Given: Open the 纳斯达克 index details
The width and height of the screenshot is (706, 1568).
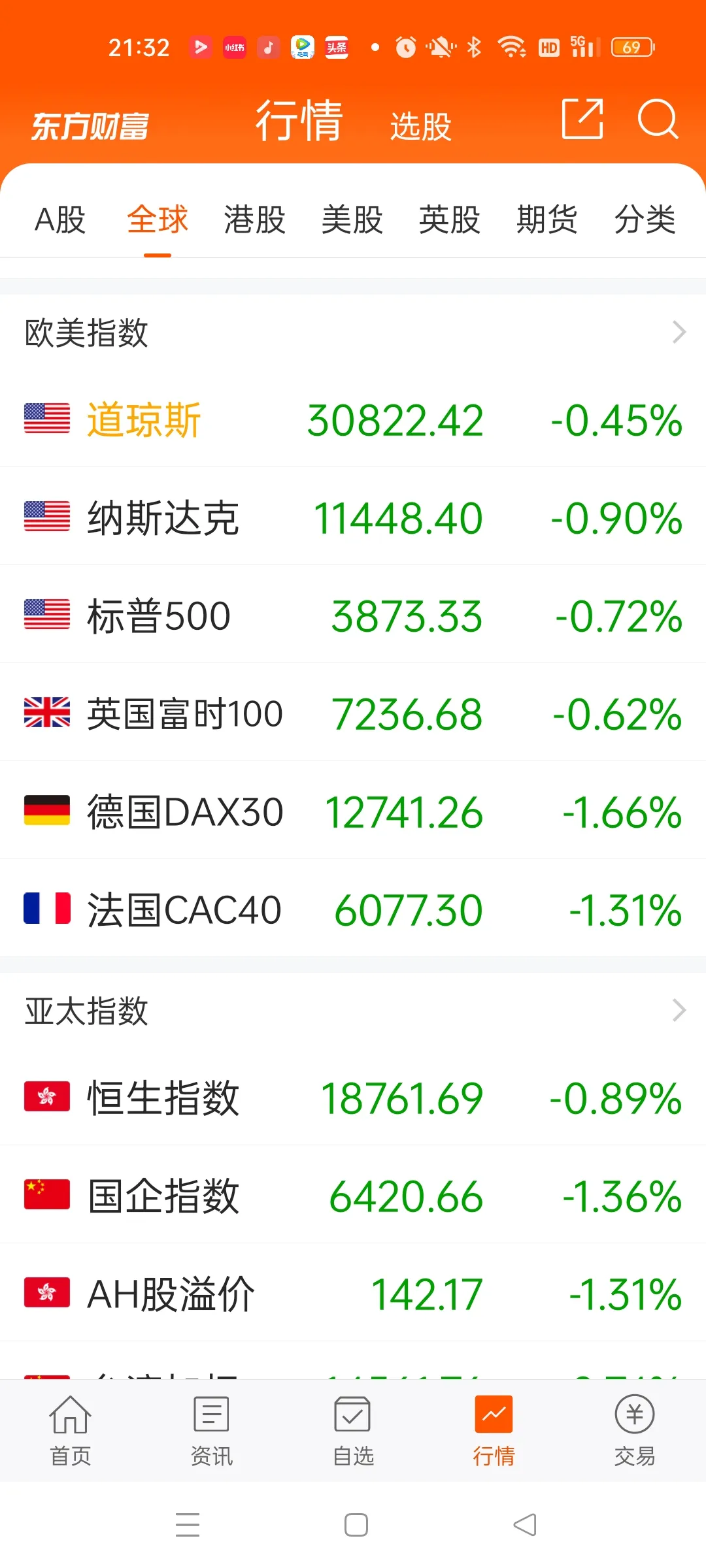Looking at the screenshot, I should click(353, 517).
